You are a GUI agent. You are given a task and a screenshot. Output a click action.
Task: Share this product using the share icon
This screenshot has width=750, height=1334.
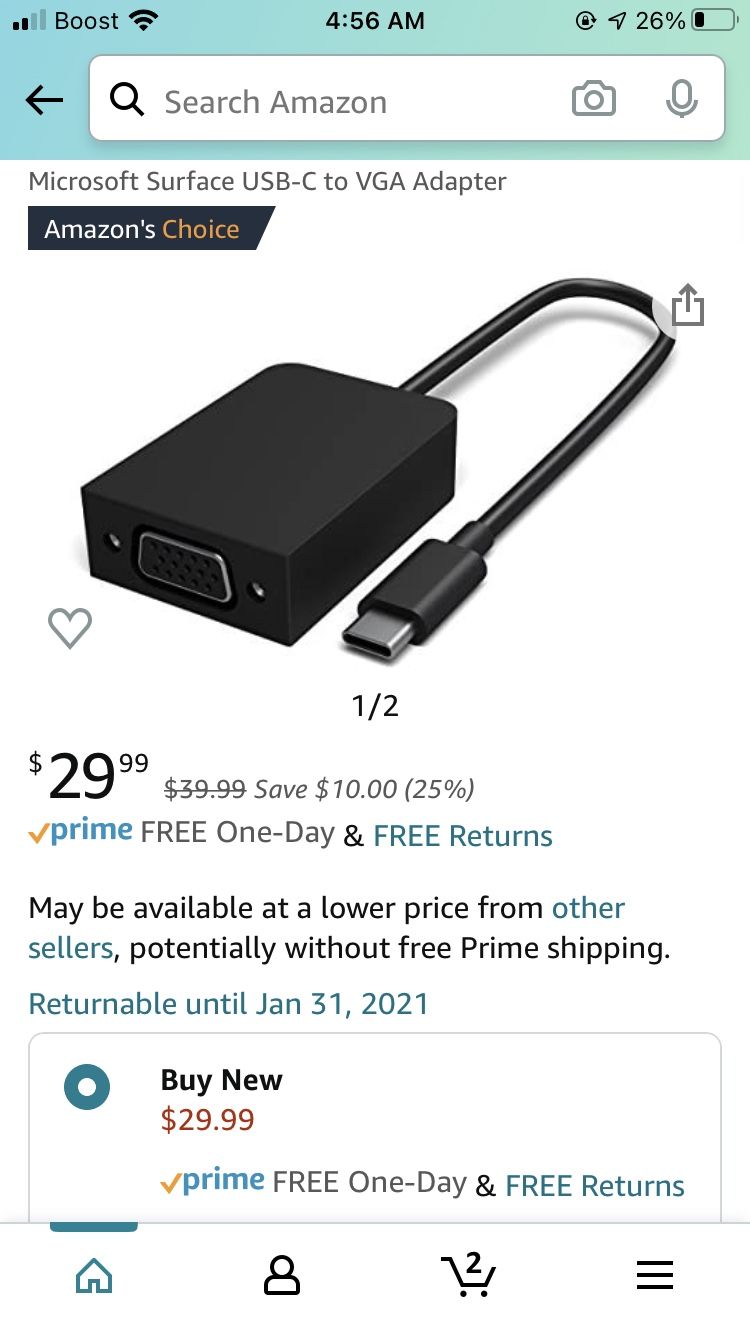(x=688, y=306)
